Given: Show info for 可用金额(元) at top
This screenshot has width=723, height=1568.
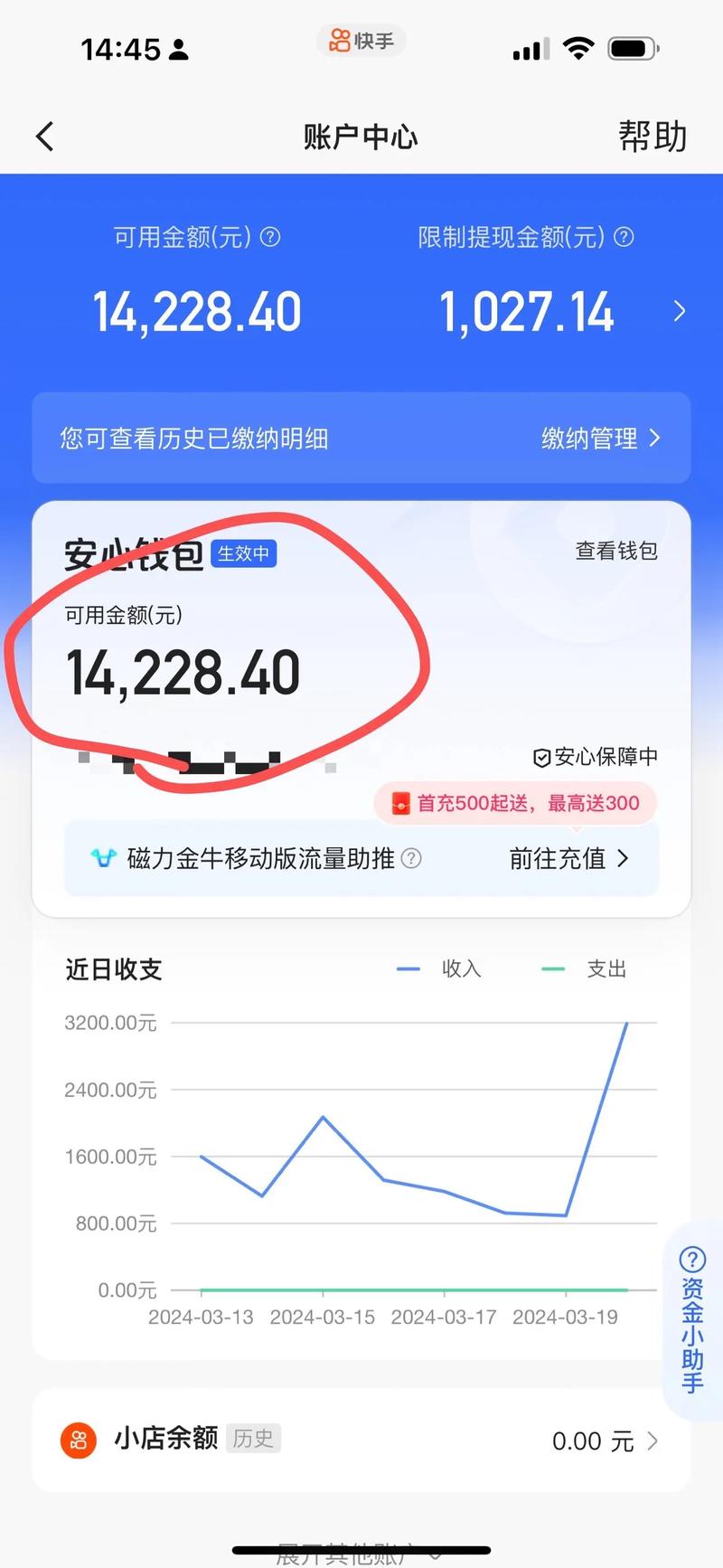Looking at the screenshot, I should pos(270,237).
